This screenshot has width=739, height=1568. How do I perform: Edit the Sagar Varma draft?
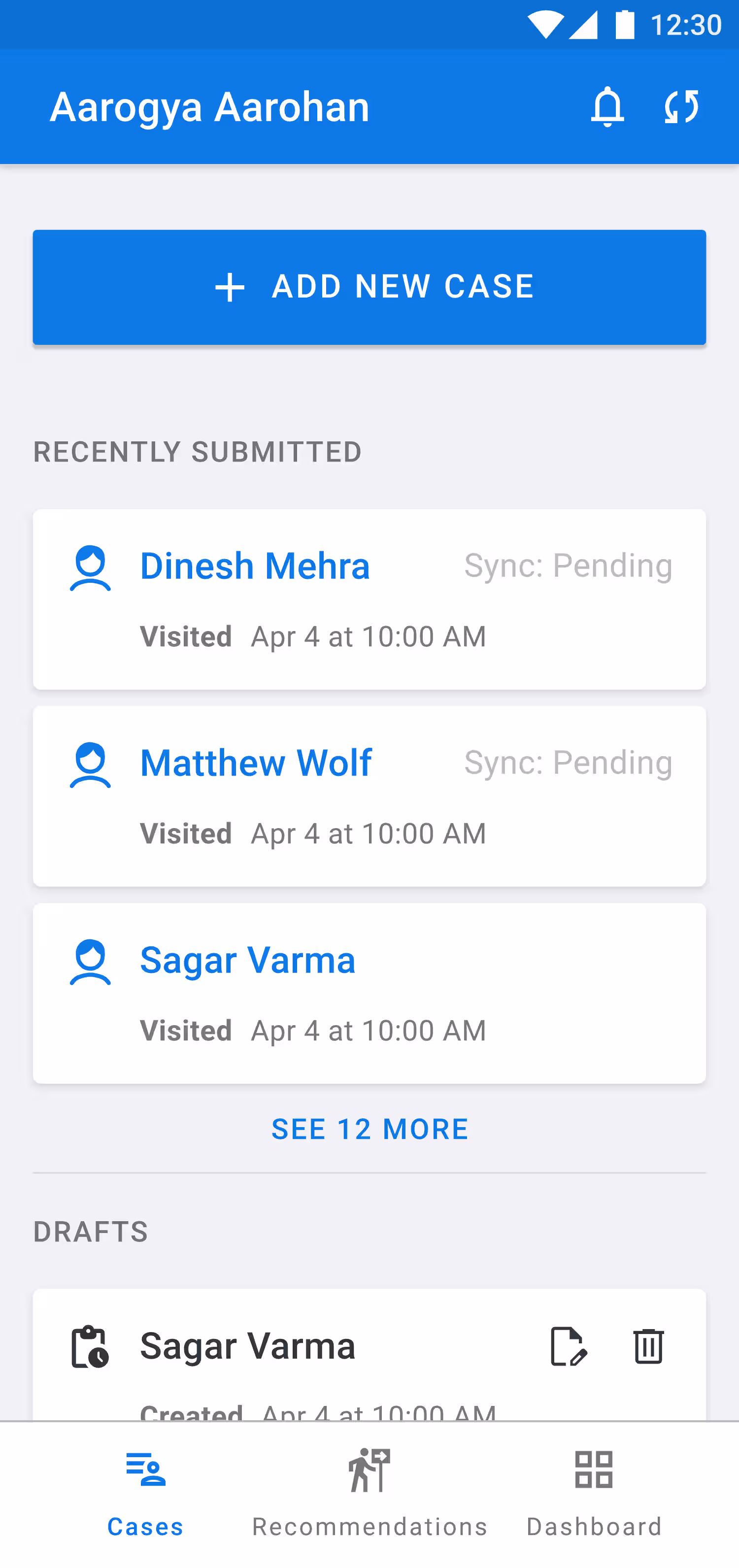[x=569, y=1346]
